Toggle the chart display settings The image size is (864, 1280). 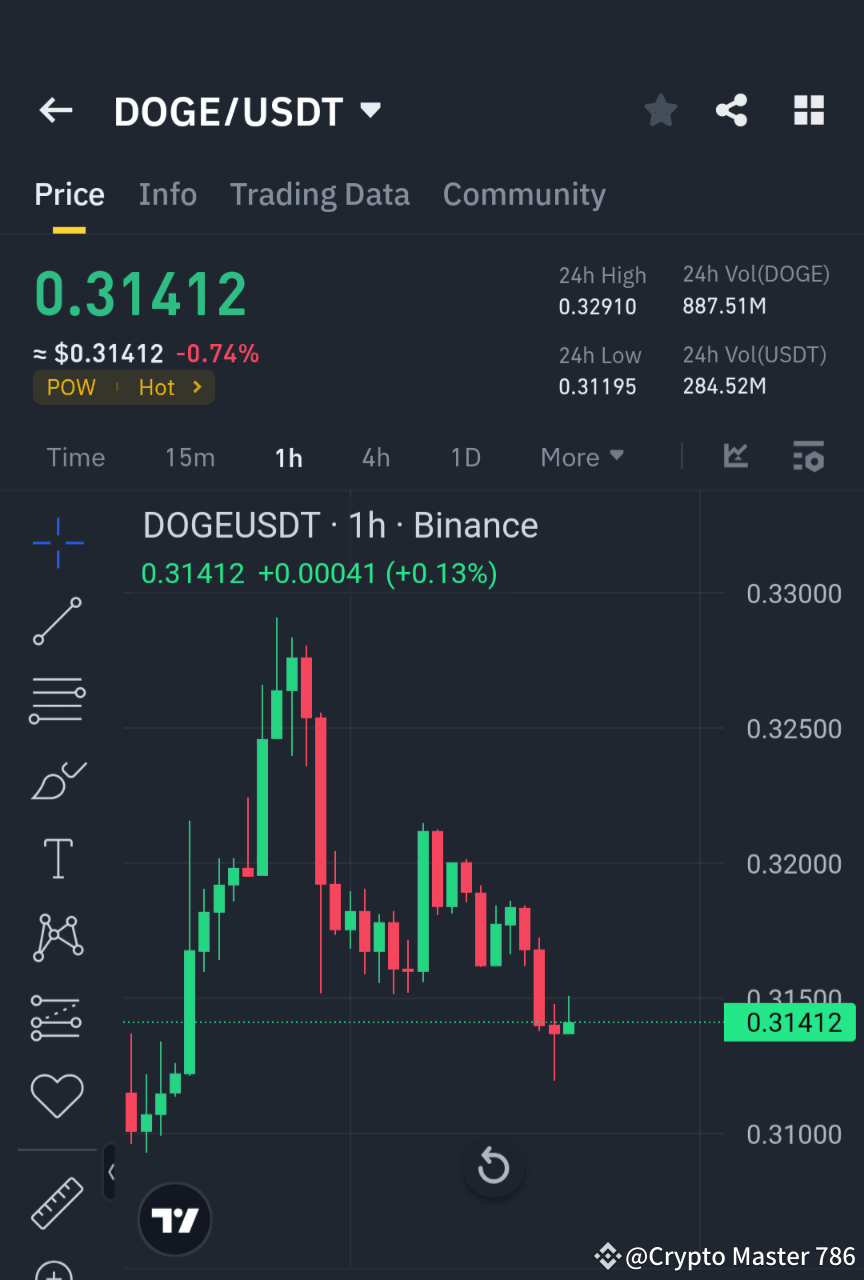tap(808, 457)
